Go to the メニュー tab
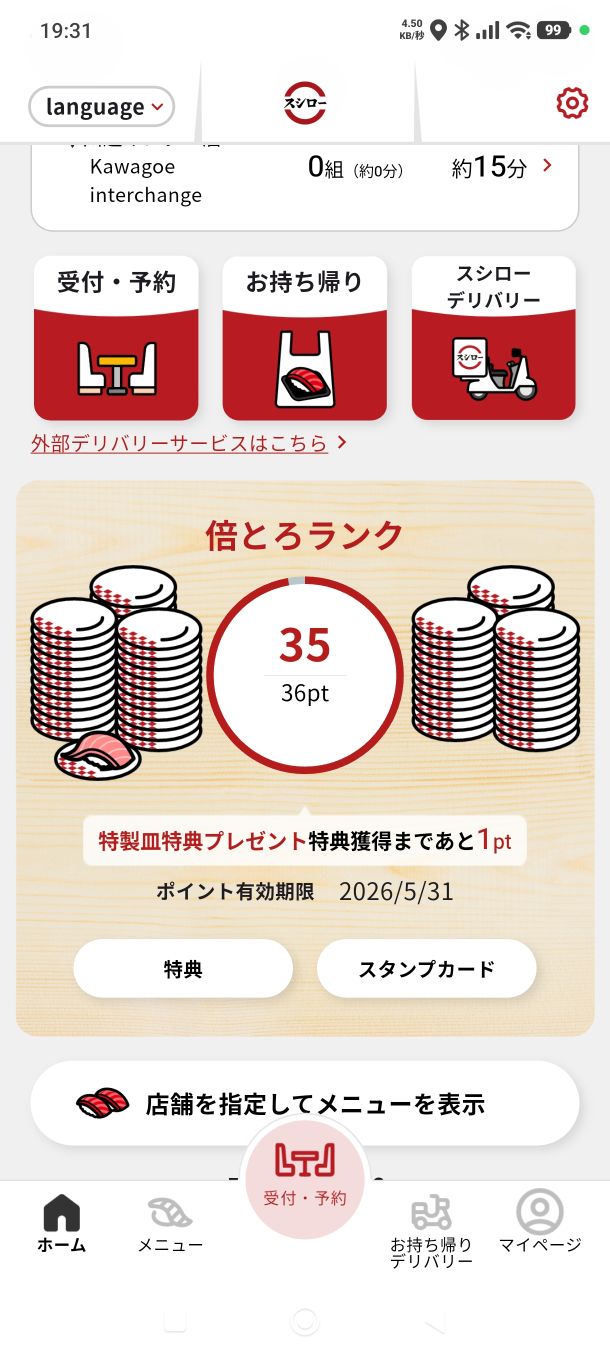The image size is (610, 1356). click(170, 1224)
